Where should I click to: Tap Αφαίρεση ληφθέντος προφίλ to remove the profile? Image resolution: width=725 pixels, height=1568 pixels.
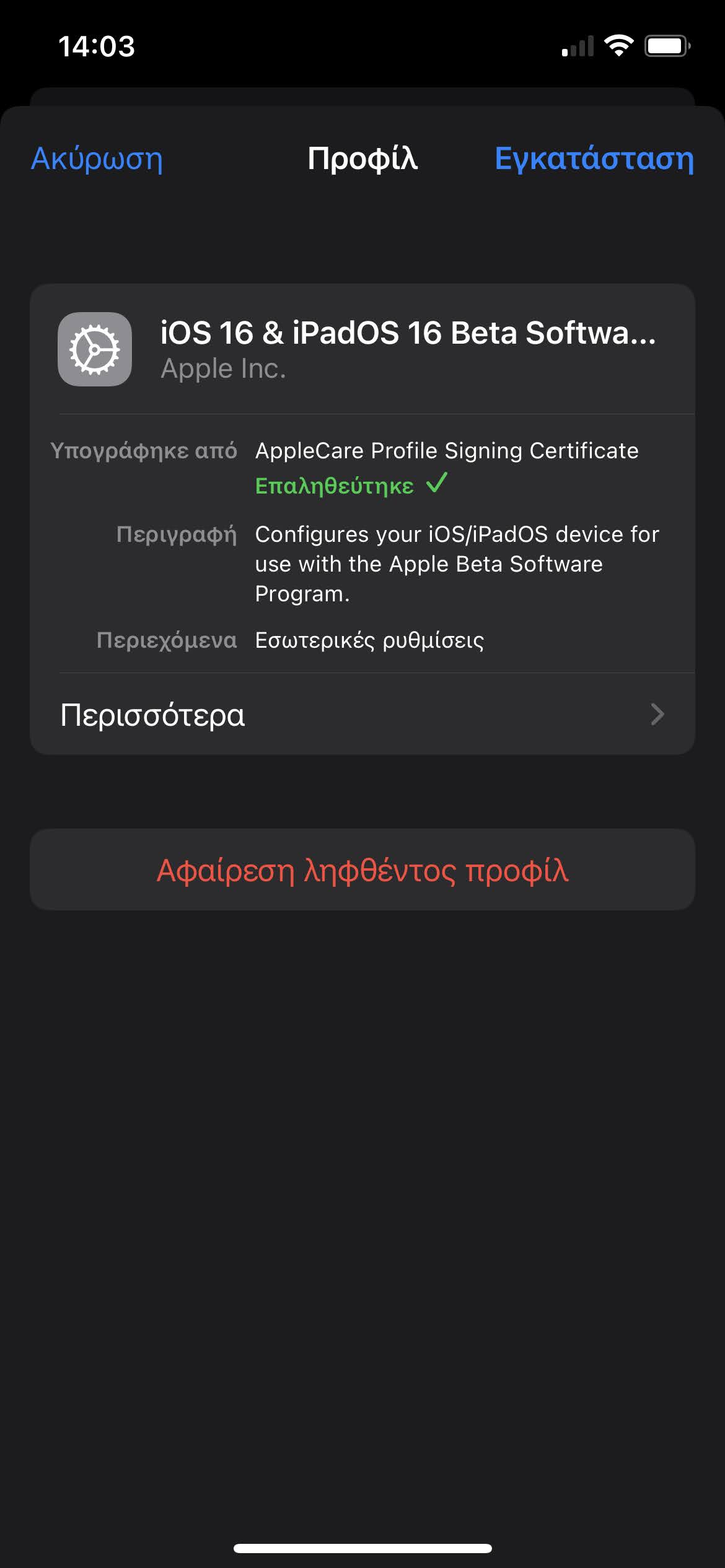pyautogui.click(x=362, y=869)
